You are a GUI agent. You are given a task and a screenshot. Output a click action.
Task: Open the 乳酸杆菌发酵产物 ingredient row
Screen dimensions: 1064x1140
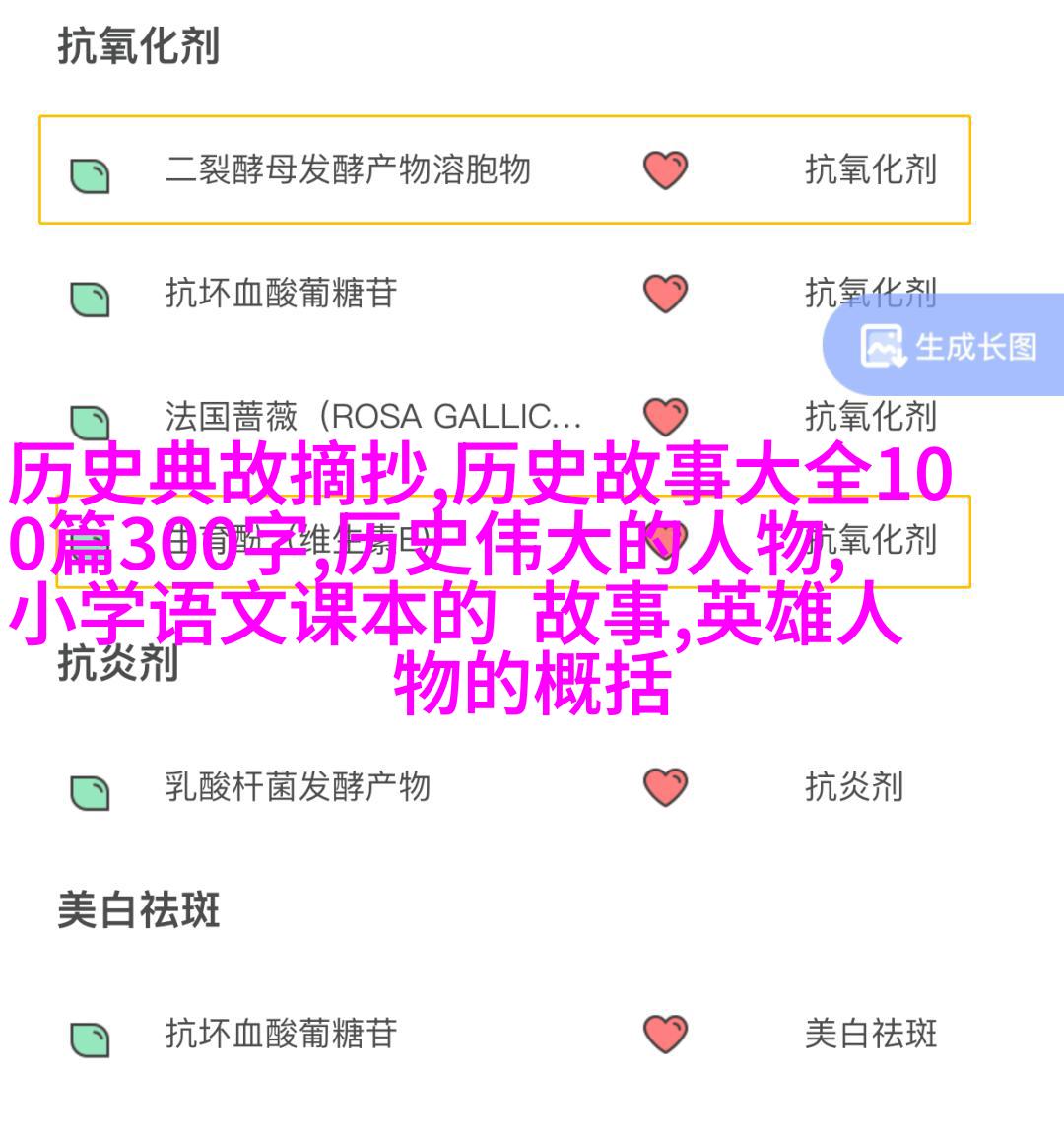(298, 786)
